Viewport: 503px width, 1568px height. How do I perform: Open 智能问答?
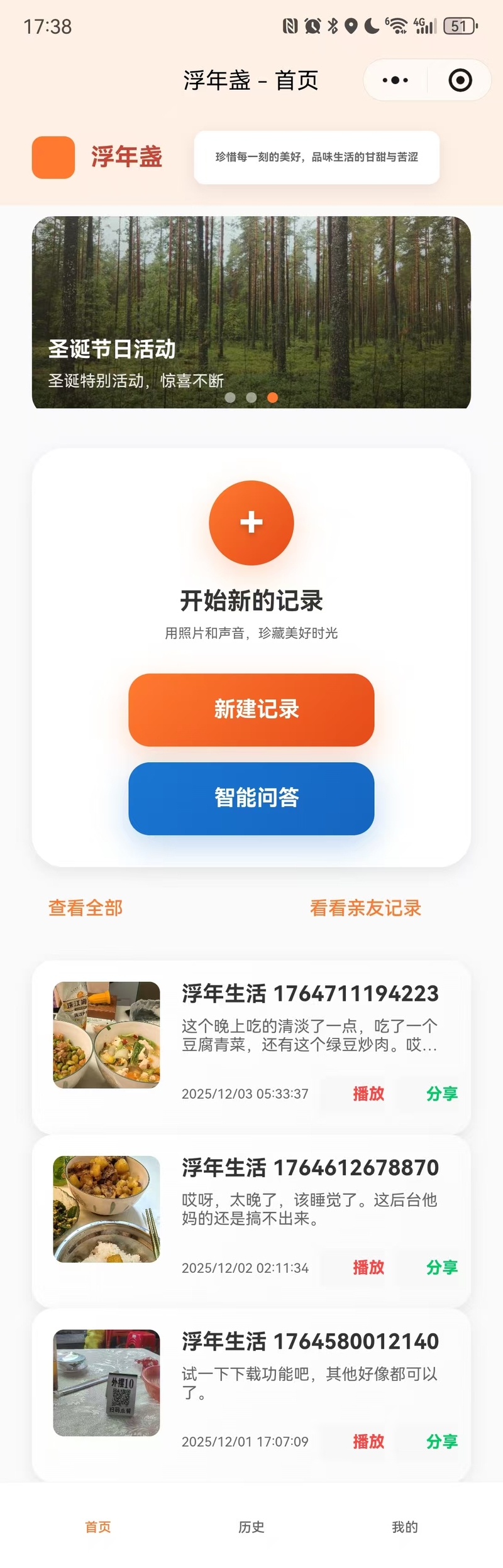[251, 798]
